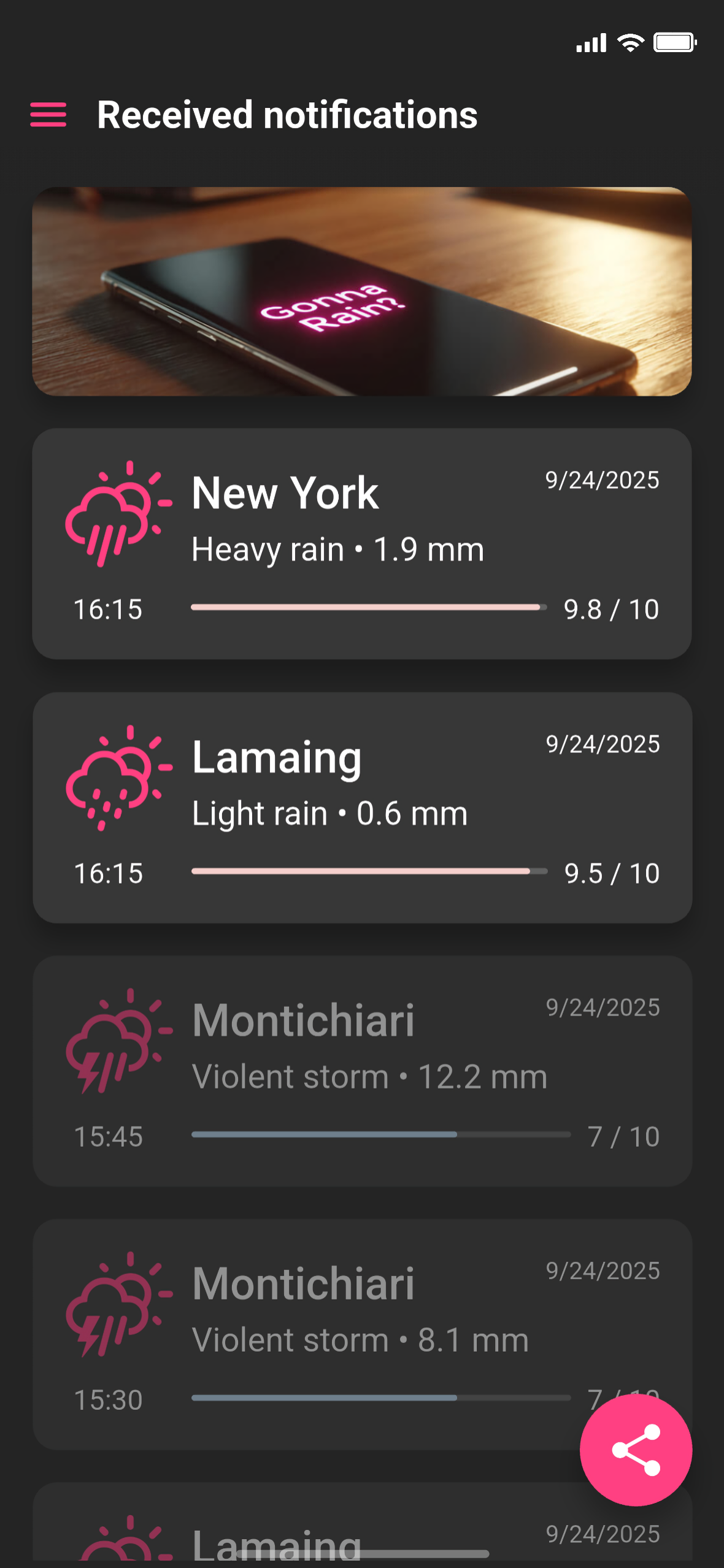Open the Montichiari 8.1 mm storm notification
Screen dimensions: 724x1568
point(362,1334)
